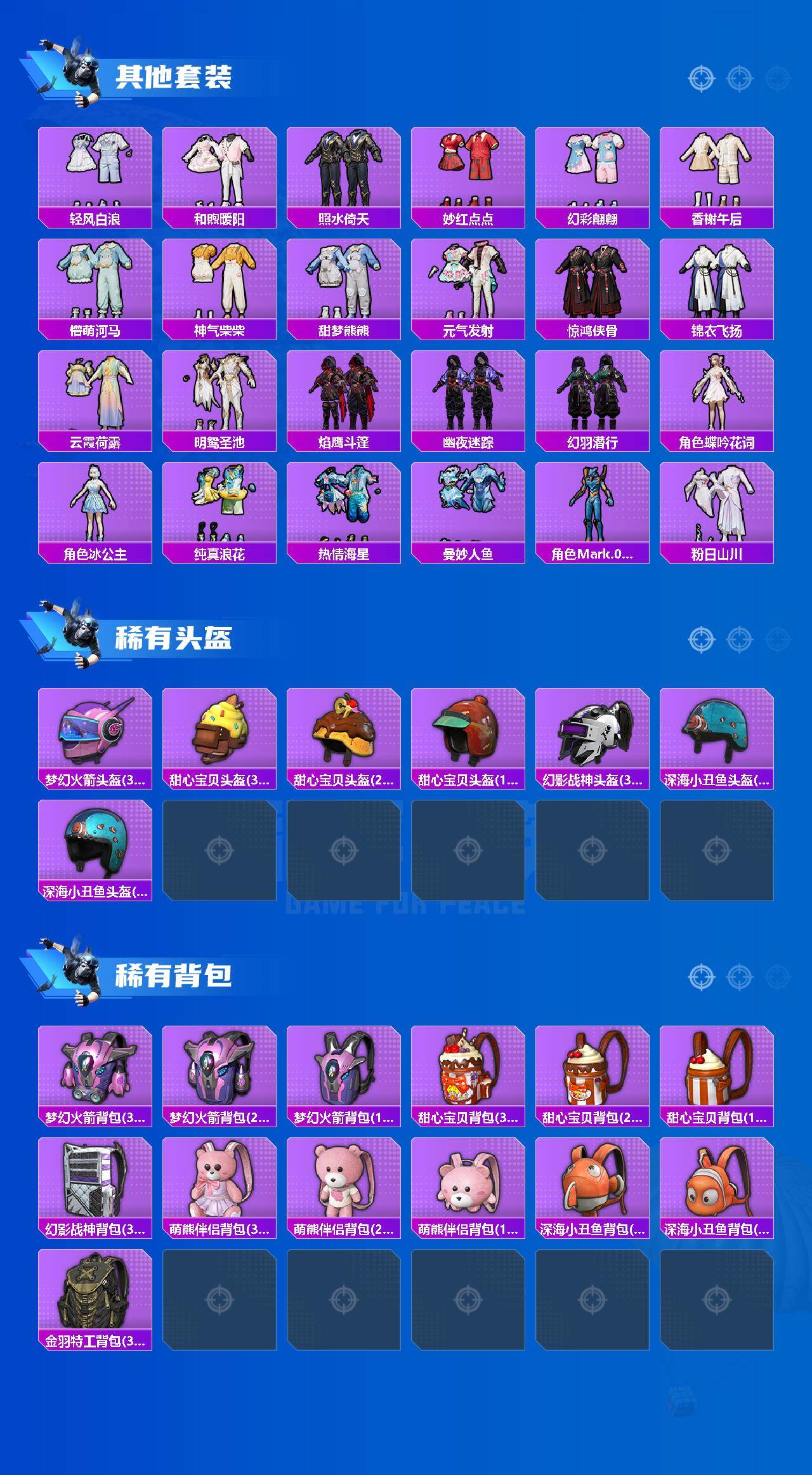Screen dimensions: 812x1475
Task: View the 曼妙人鱼 mermaid costume thumbnail
Action: click(469, 505)
